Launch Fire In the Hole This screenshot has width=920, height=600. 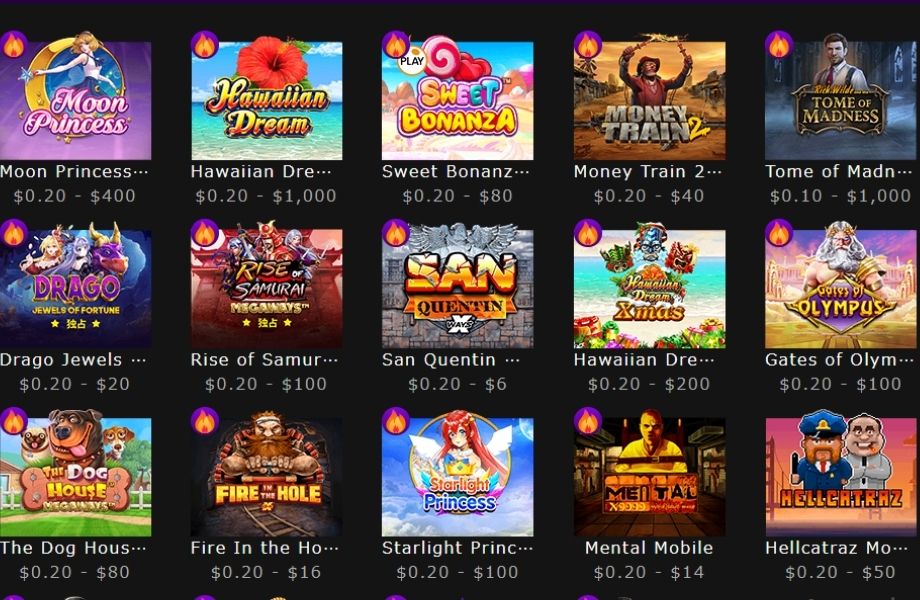point(266,477)
